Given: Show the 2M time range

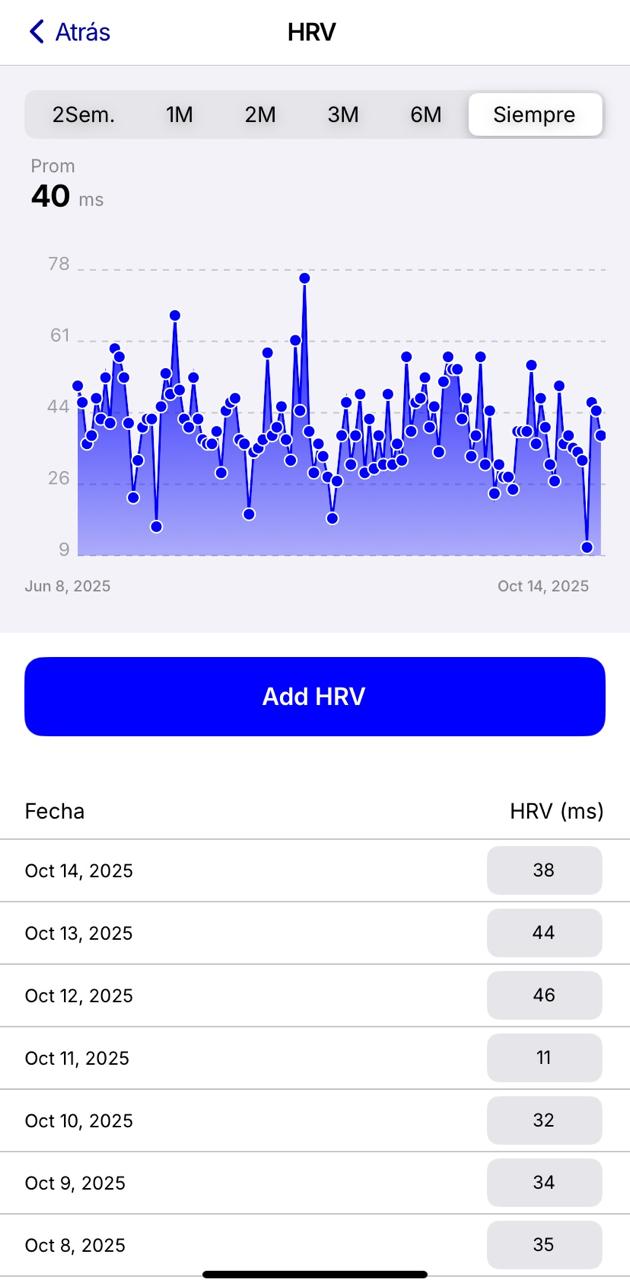Looking at the screenshot, I should click(260, 115).
